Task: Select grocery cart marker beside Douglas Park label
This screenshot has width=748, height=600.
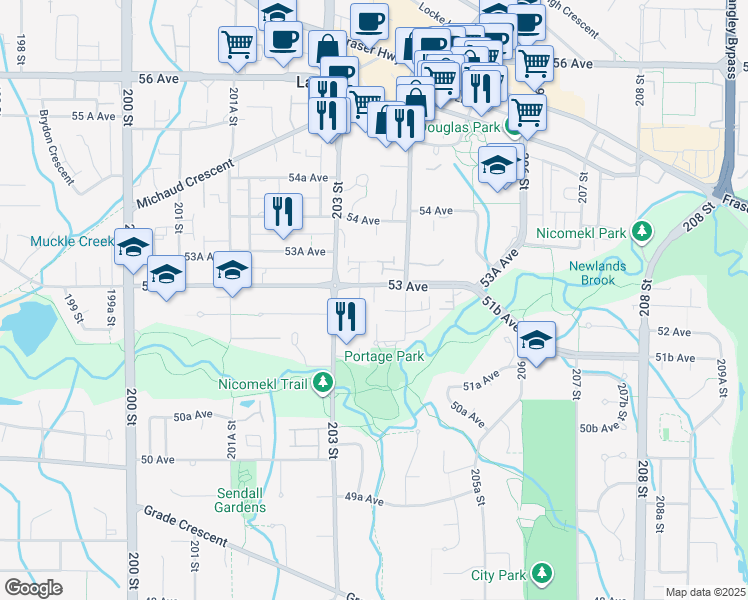Action: click(528, 116)
